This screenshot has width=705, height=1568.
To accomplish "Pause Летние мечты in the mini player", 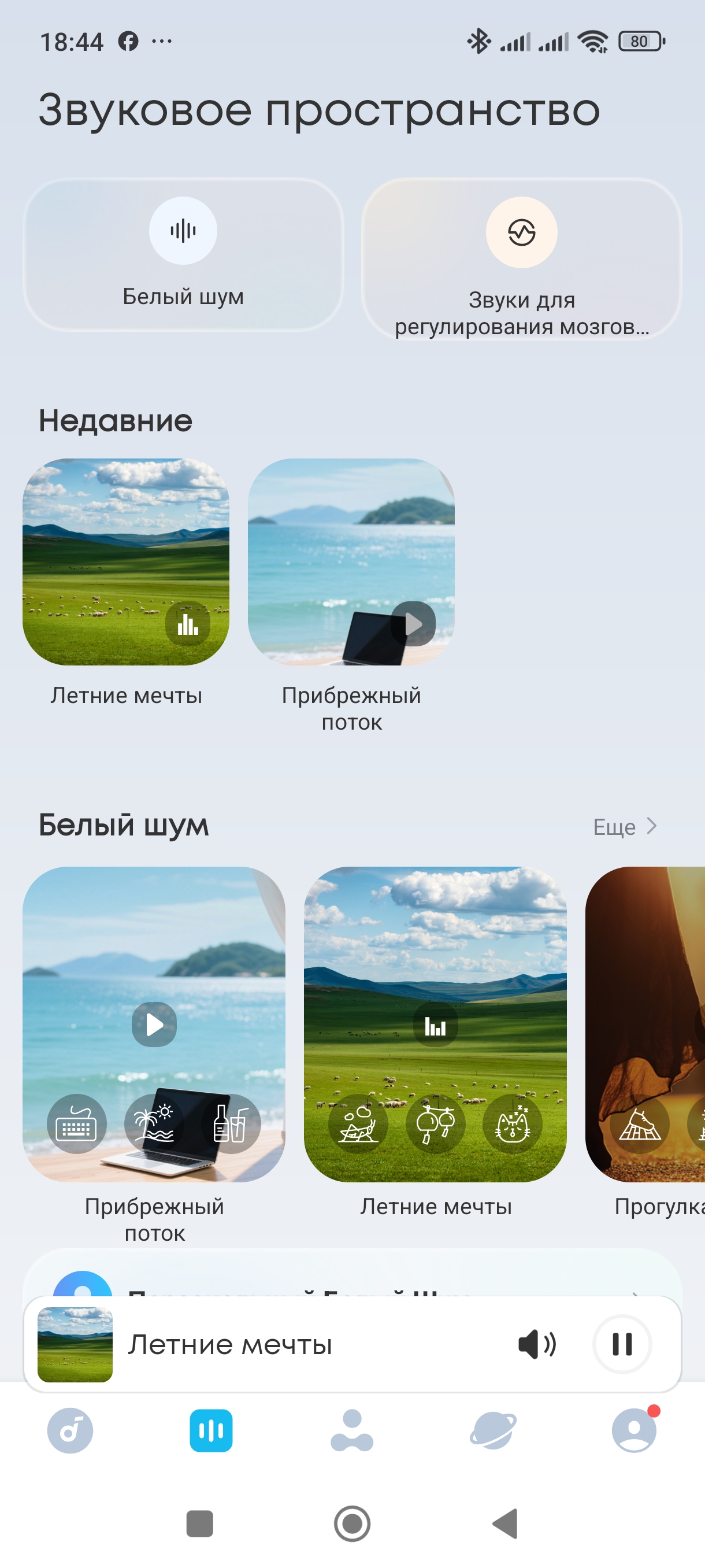I will [x=622, y=1344].
